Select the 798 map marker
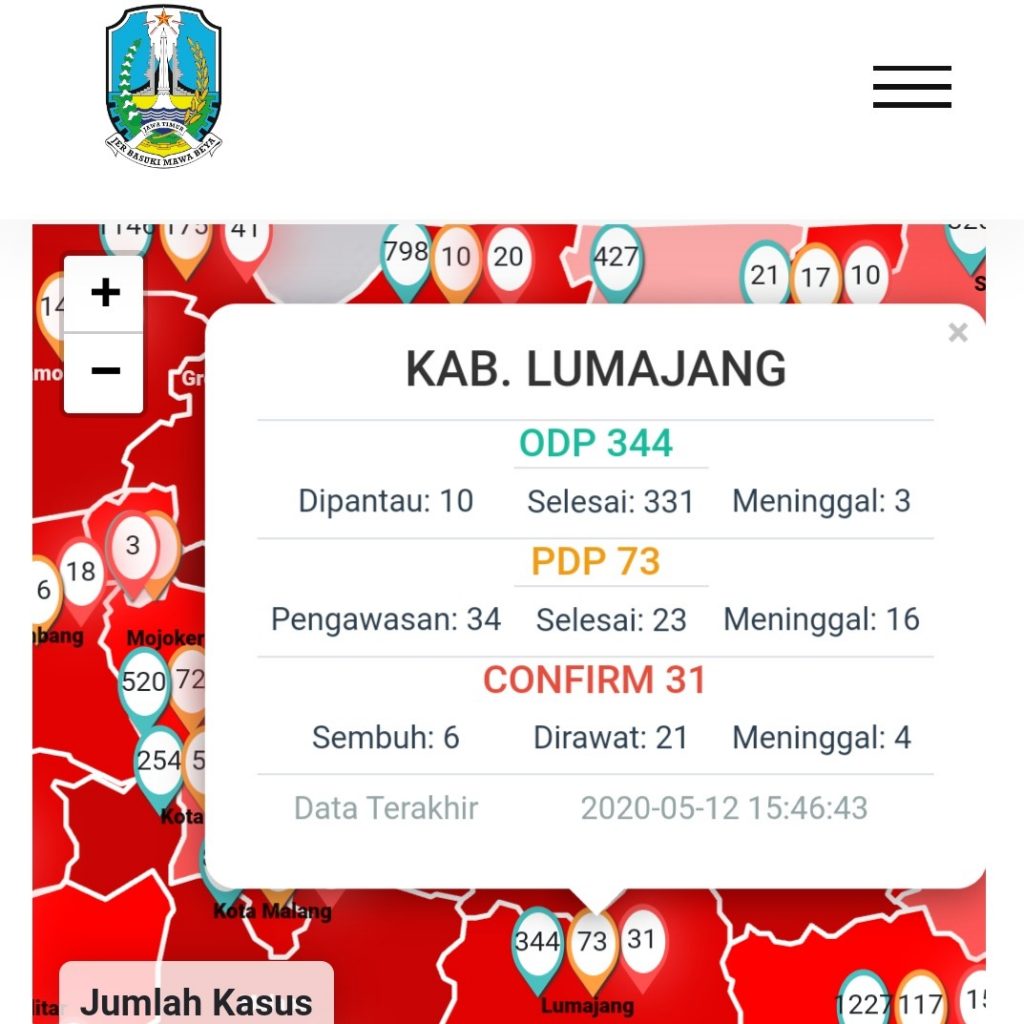This screenshot has width=1024, height=1024. (x=406, y=254)
